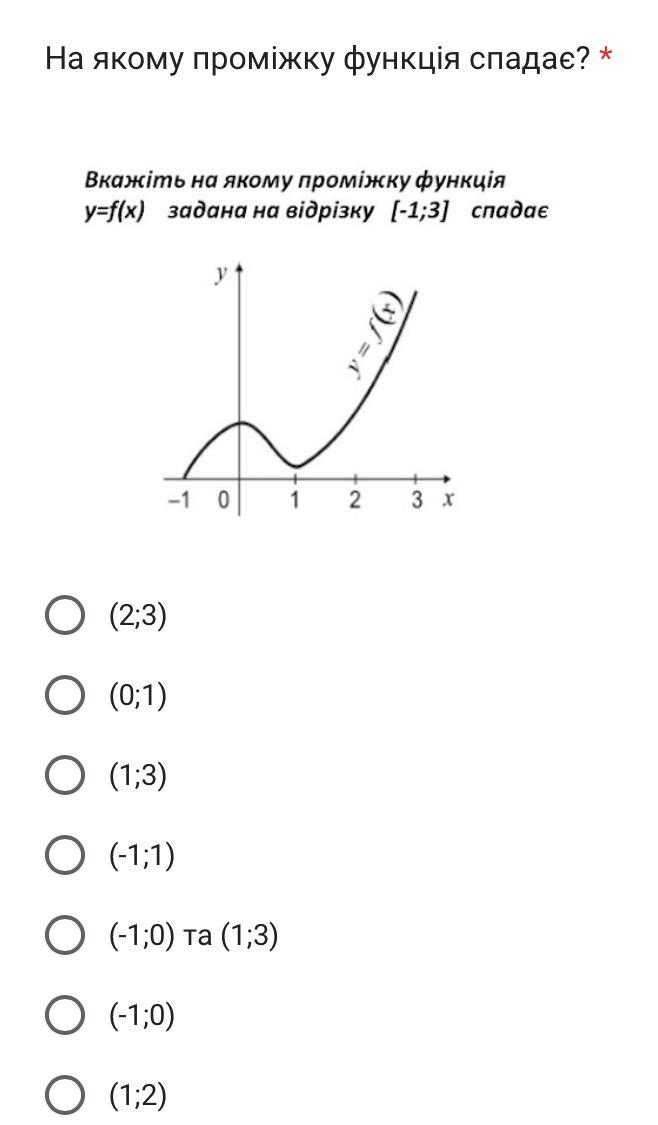Image resolution: width=658 pixels, height=1125 pixels.
Task: Select the (2;3) answer option
Action: (65, 616)
